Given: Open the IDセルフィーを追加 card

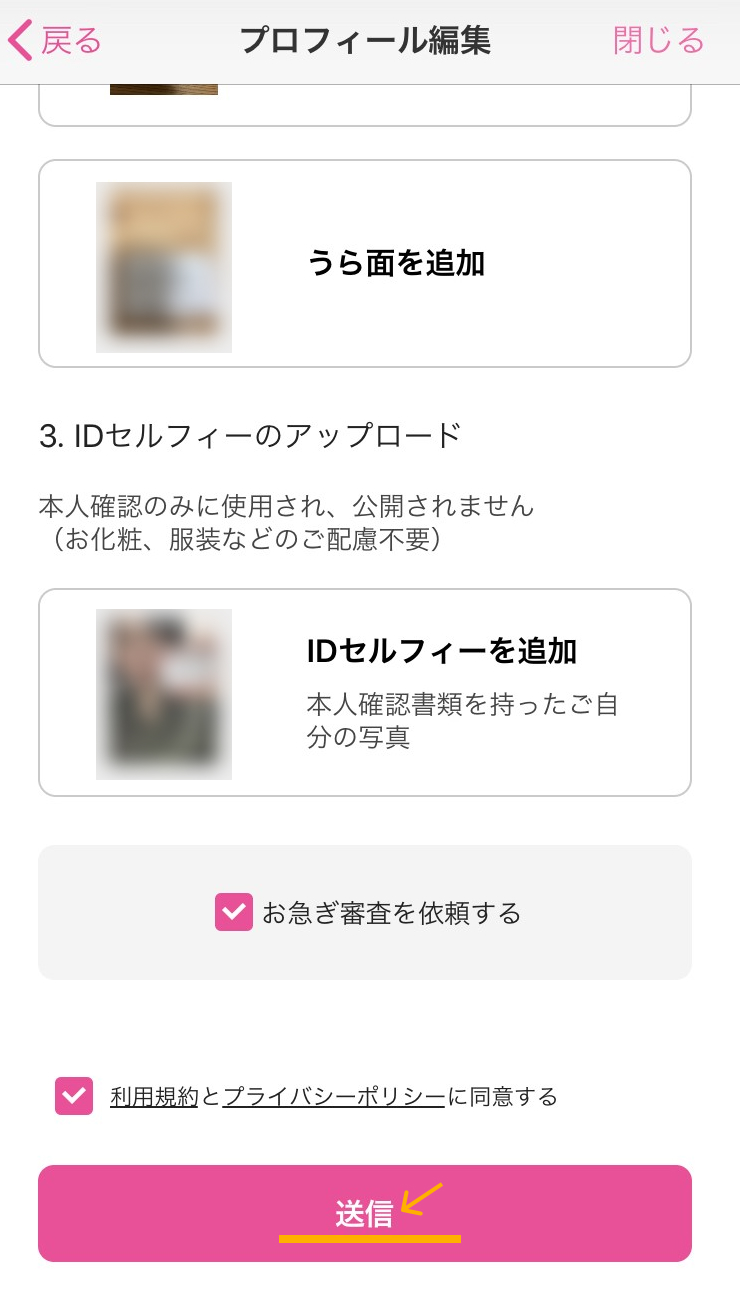Looking at the screenshot, I should click(x=364, y=692).
